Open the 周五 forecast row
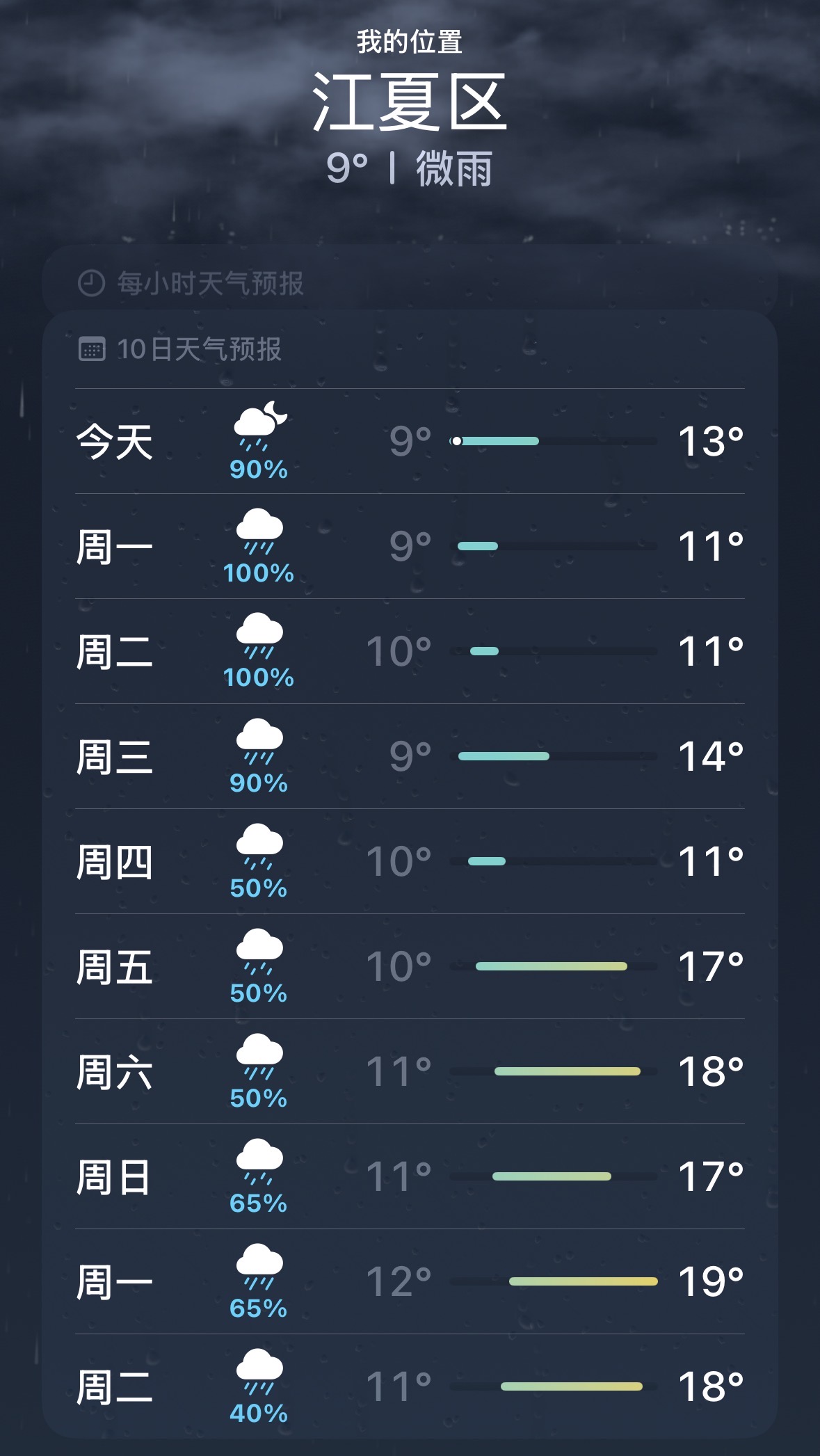 [410, 966]
